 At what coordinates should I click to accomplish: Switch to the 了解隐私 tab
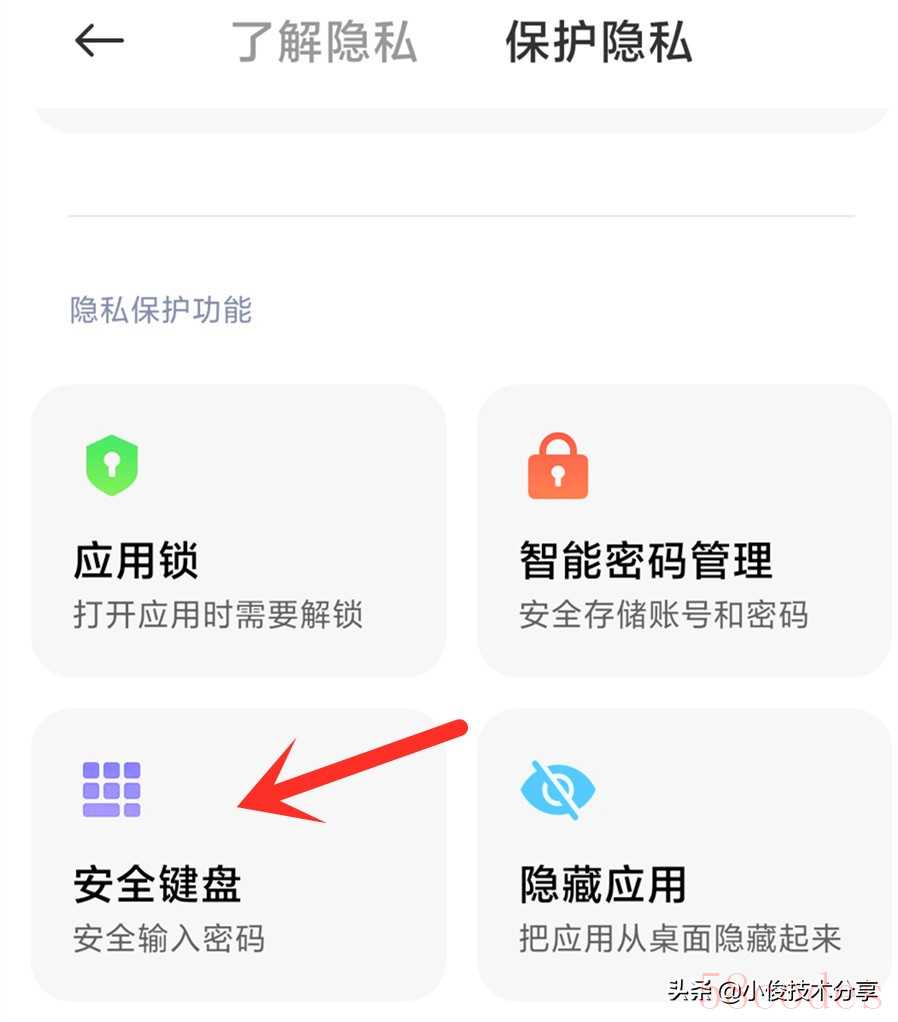(x=324, y=42)
